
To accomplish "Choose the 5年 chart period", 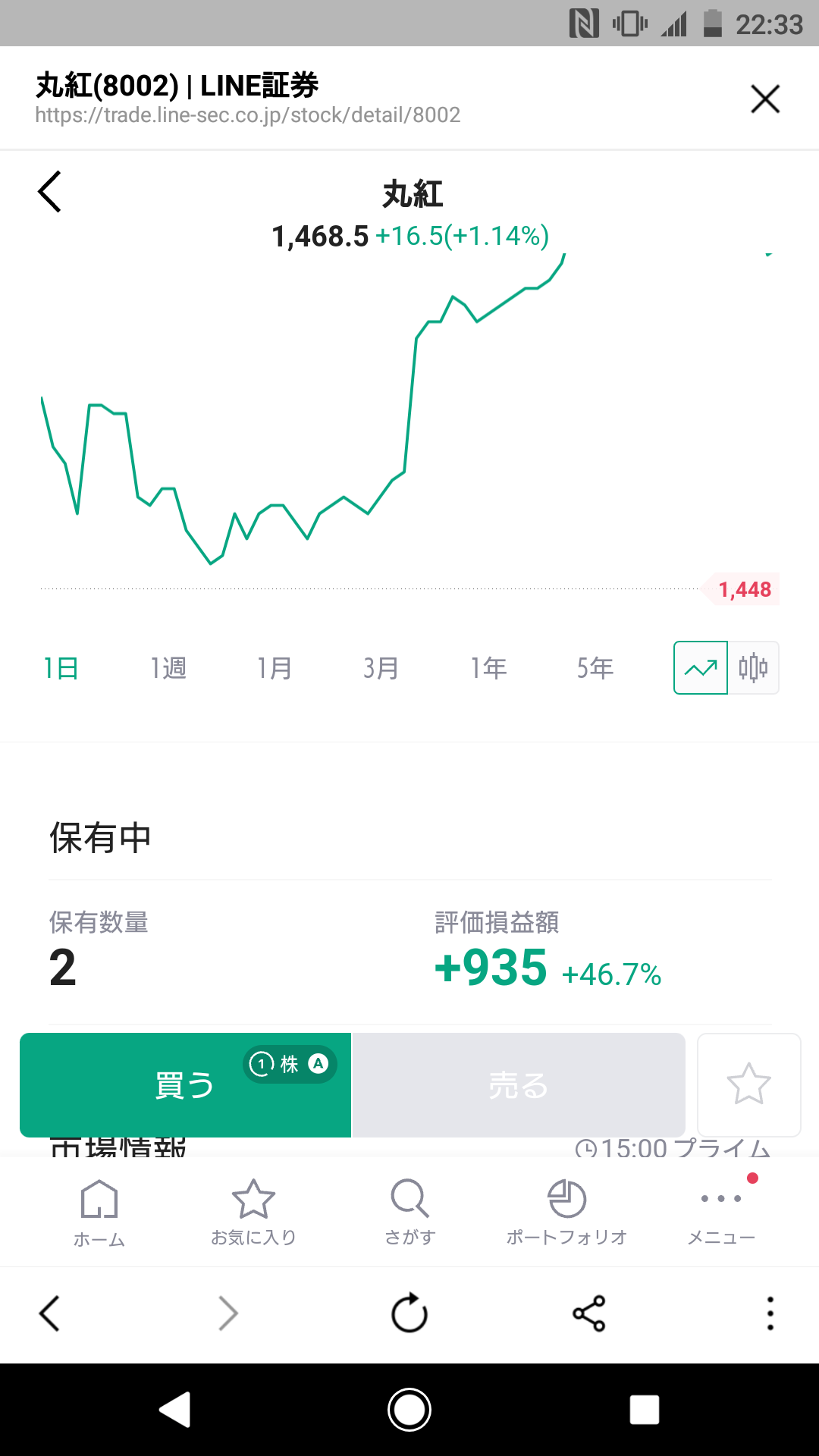I will pos(595,668).
